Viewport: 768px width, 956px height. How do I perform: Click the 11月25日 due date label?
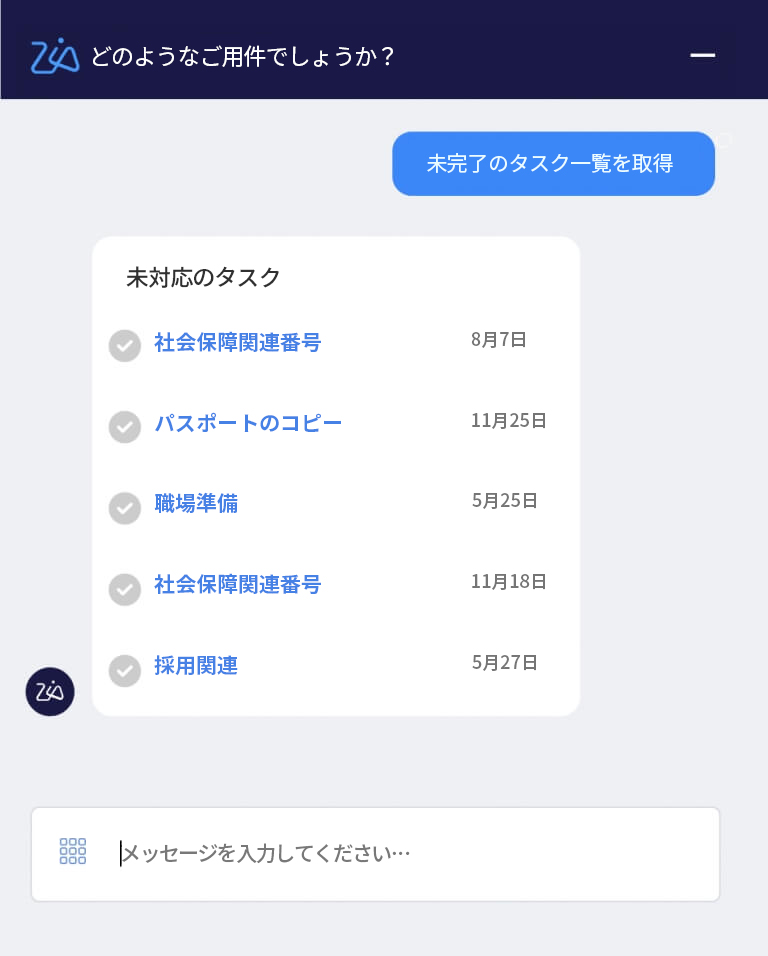point(510,421)
